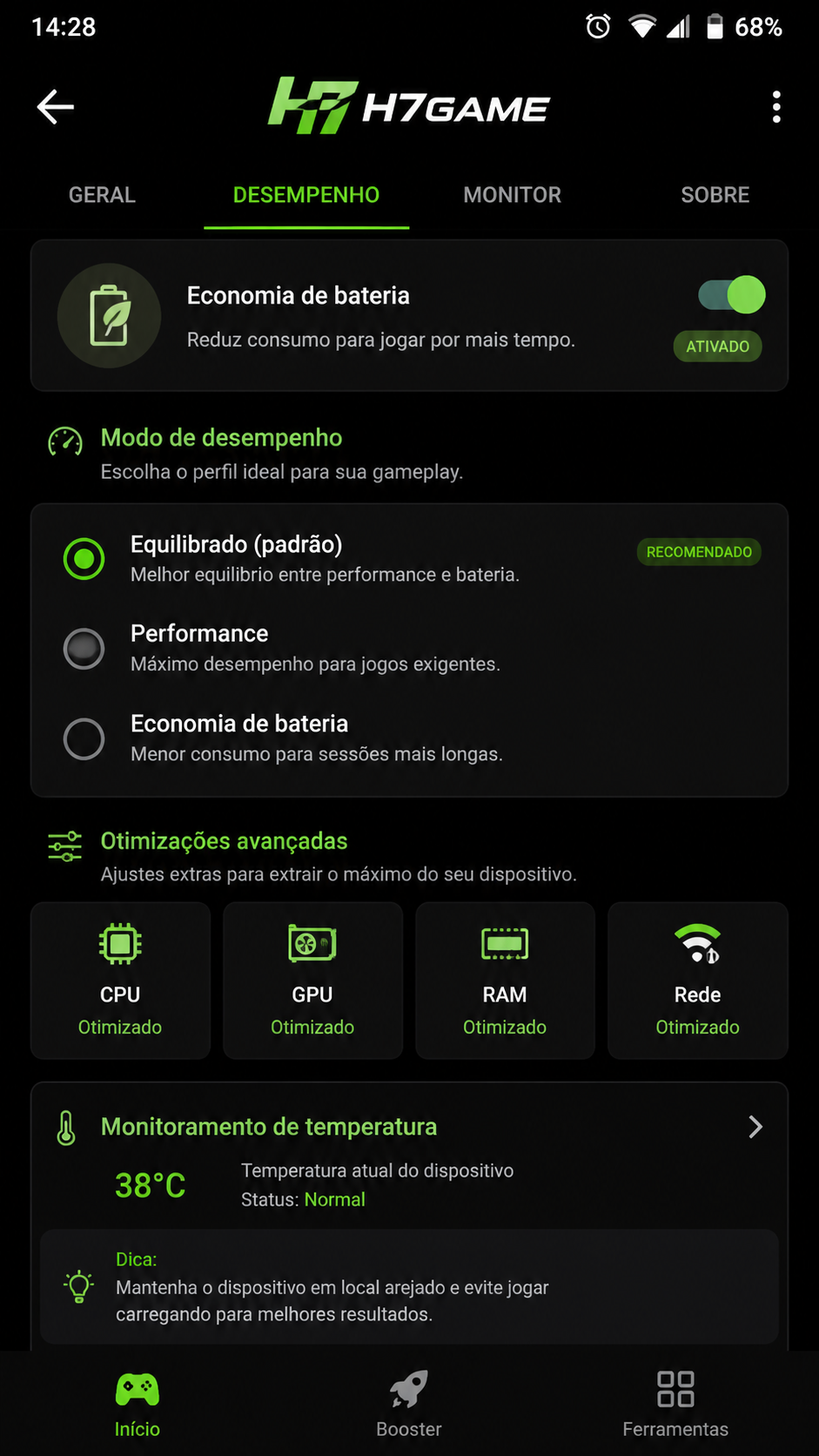Open the Rede optimization card
Screen dimensions: 819x1456
pyautogui.click(x=698, y=981)
